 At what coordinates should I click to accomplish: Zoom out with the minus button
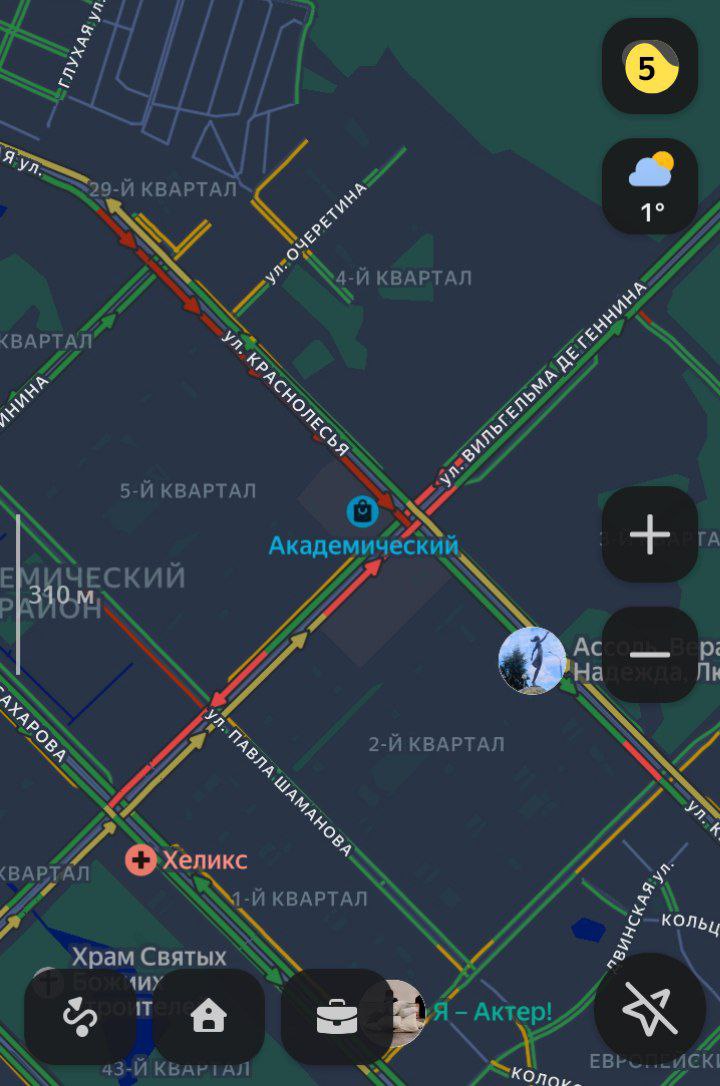coord(649,655)
